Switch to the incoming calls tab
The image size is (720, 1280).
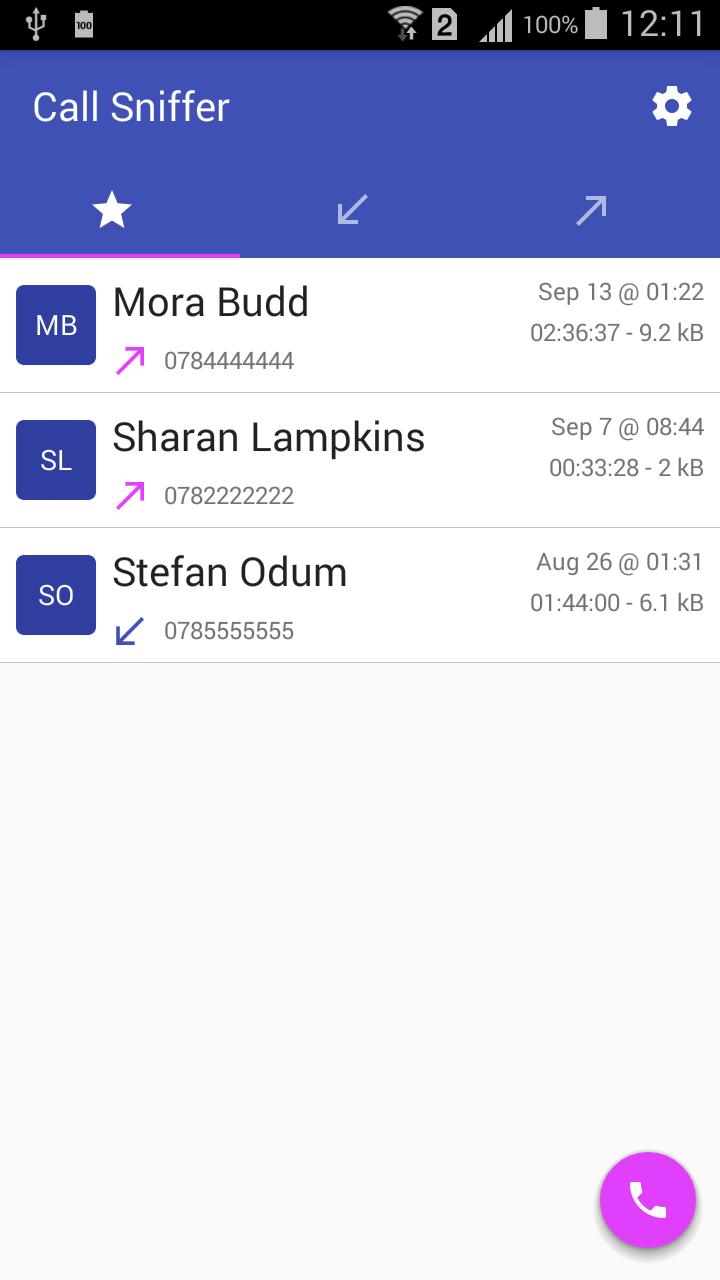(x=352, y=211)
